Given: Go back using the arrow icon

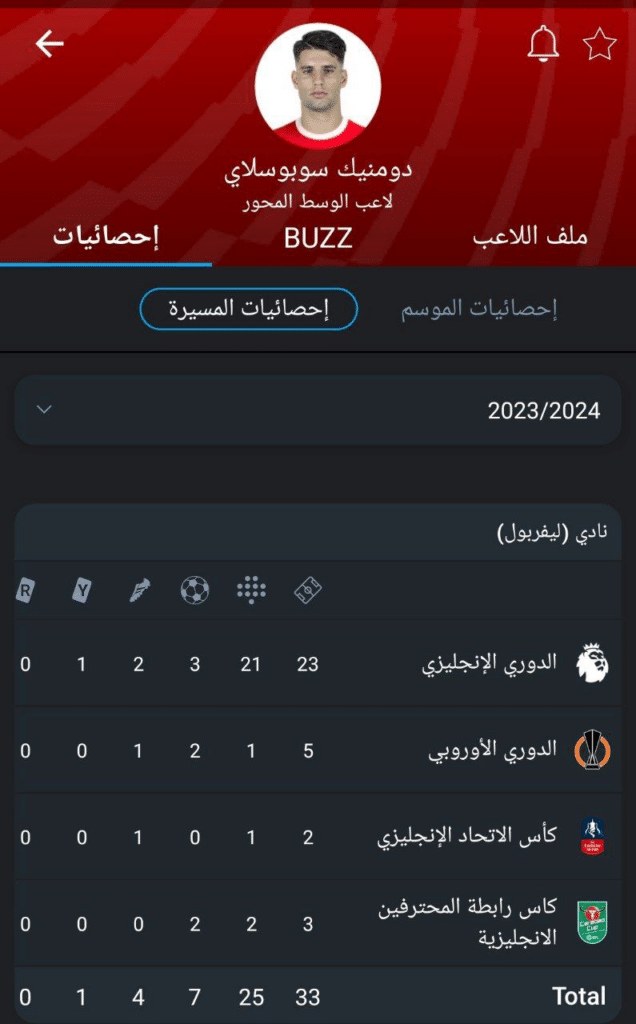Looking at the screenshot, I should pos(50,44).
